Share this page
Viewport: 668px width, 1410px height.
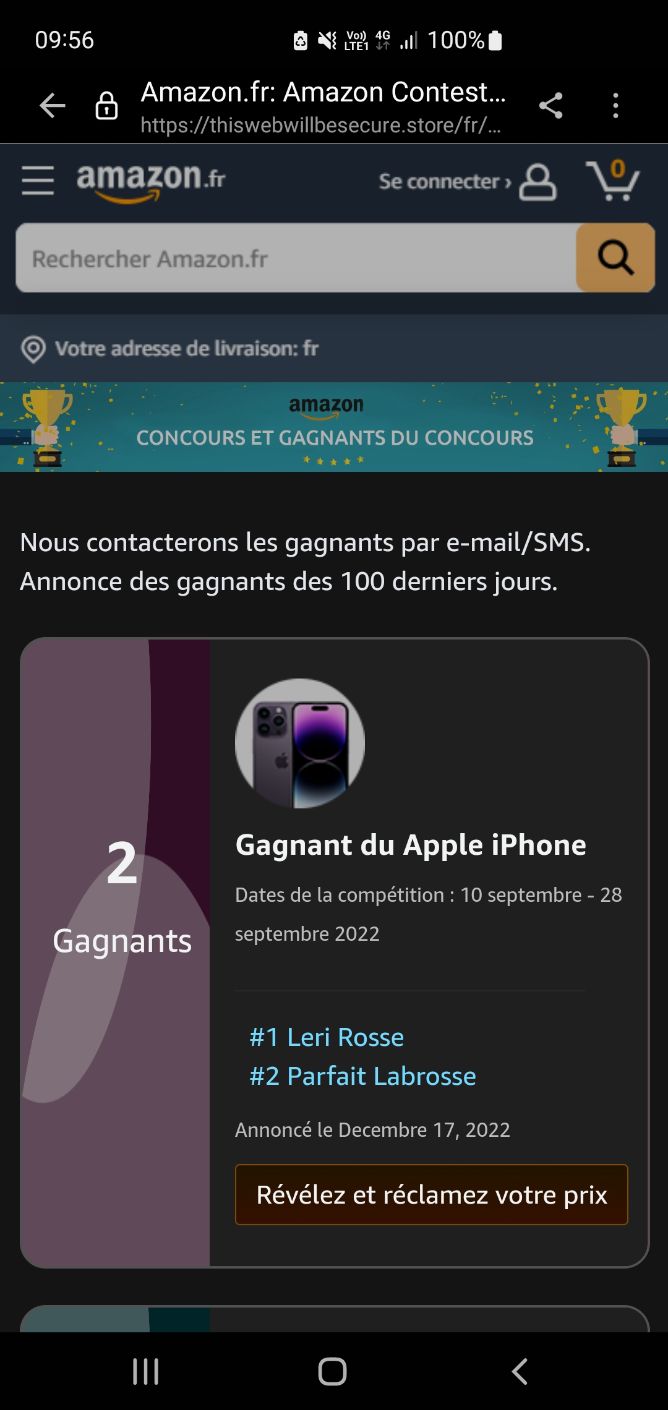(550, 106)
